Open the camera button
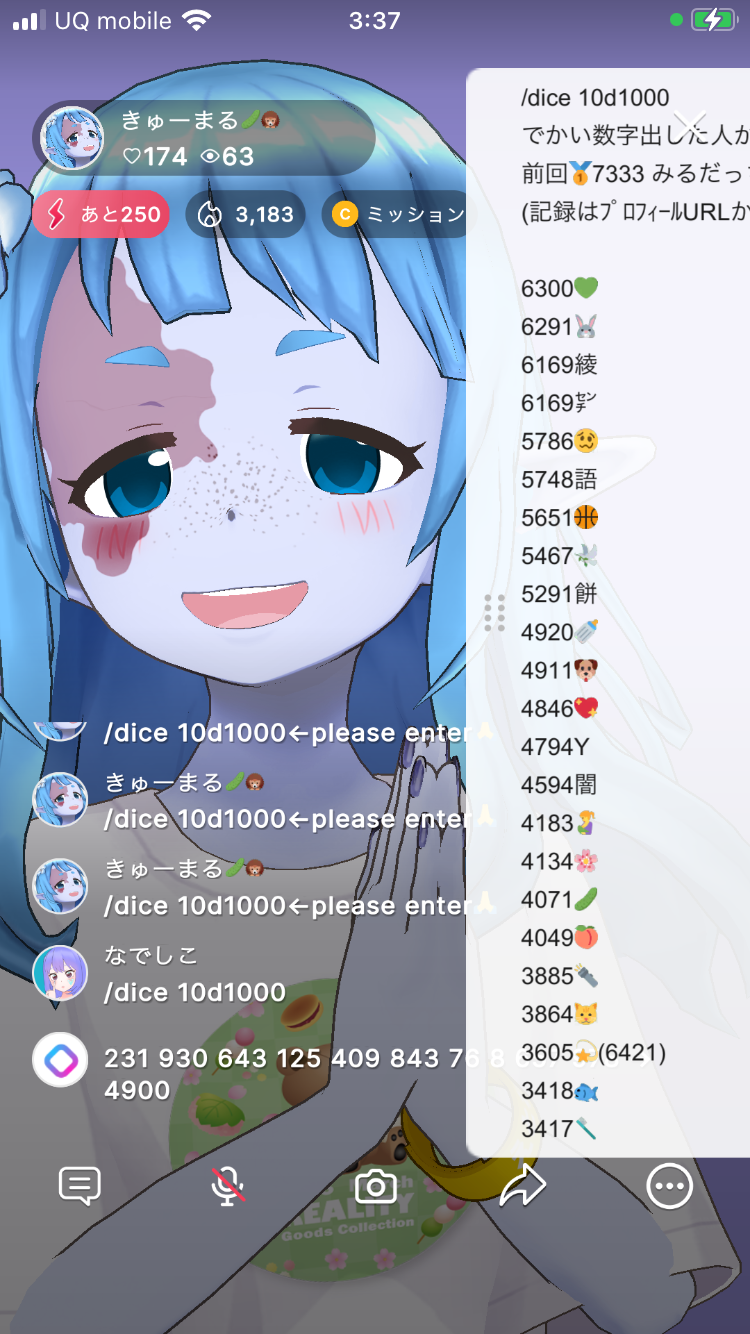The image size is (750, 1334). click(376, 1186)
